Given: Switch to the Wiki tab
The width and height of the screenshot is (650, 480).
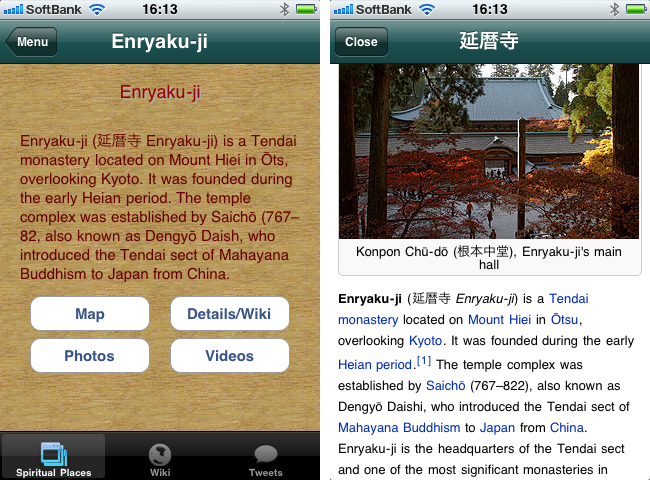Looking at the screenshot, I should click(x=160, y=458).
